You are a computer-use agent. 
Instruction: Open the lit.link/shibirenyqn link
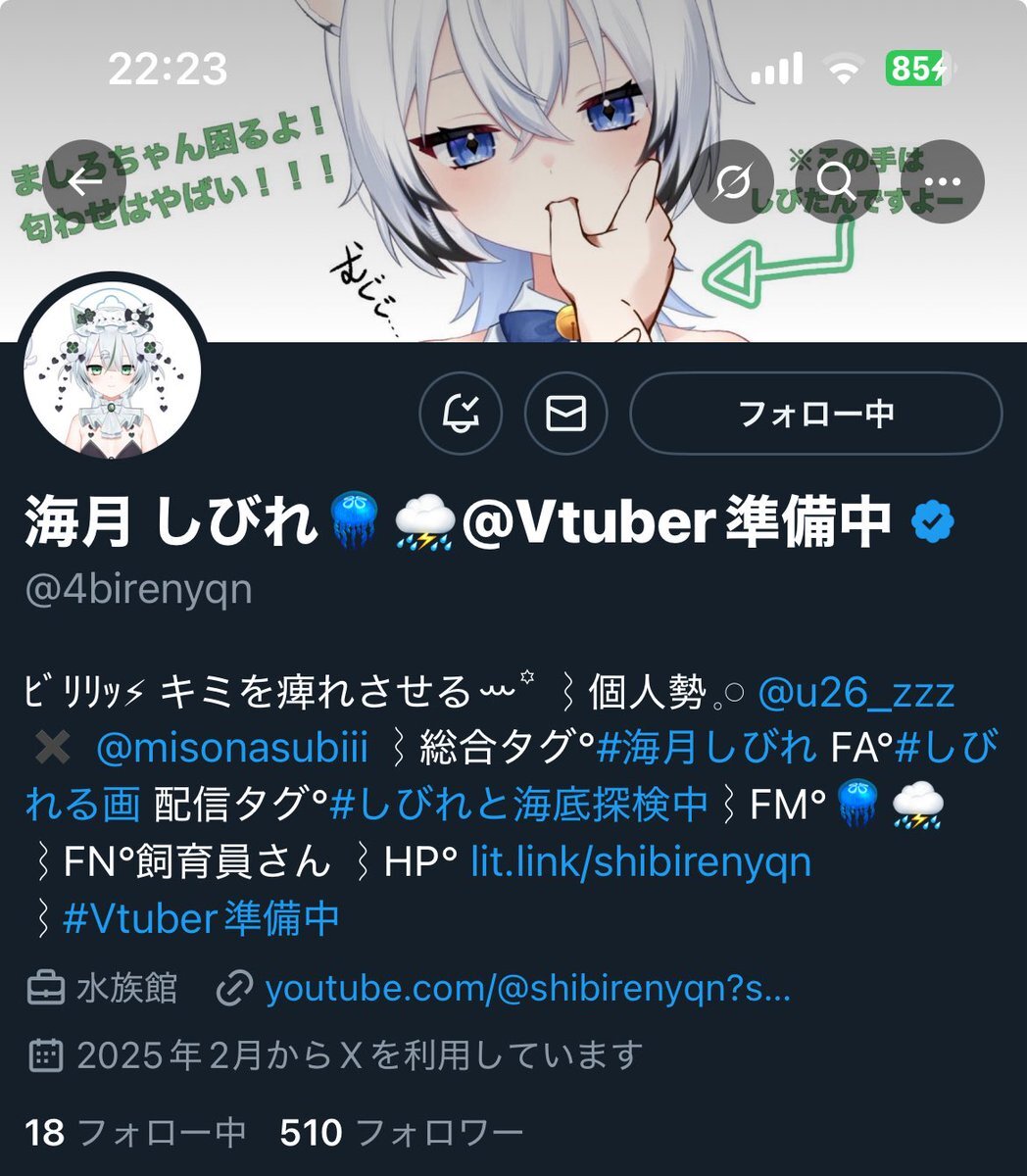coord(642,862)
